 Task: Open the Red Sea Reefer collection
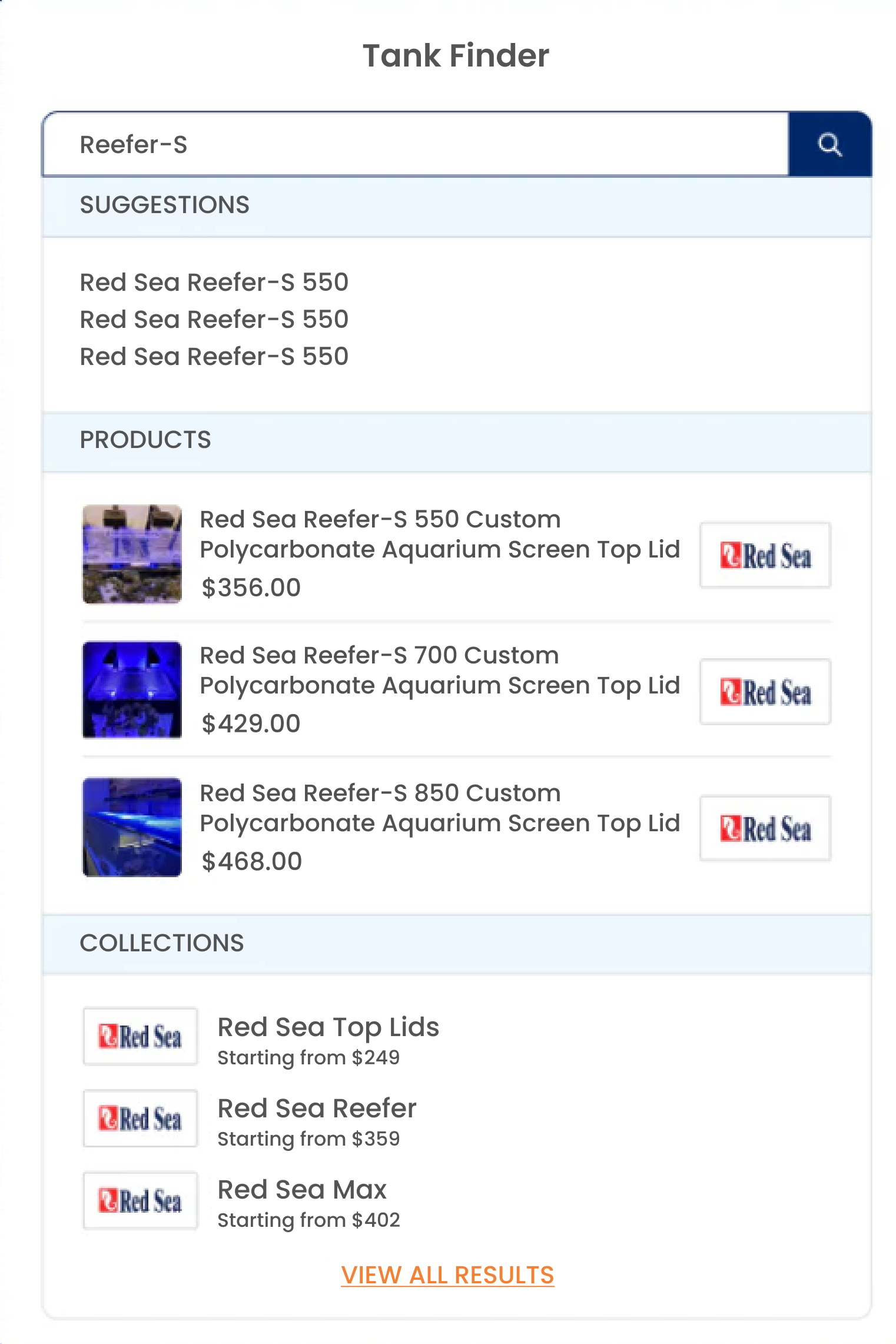[317, 1109]
